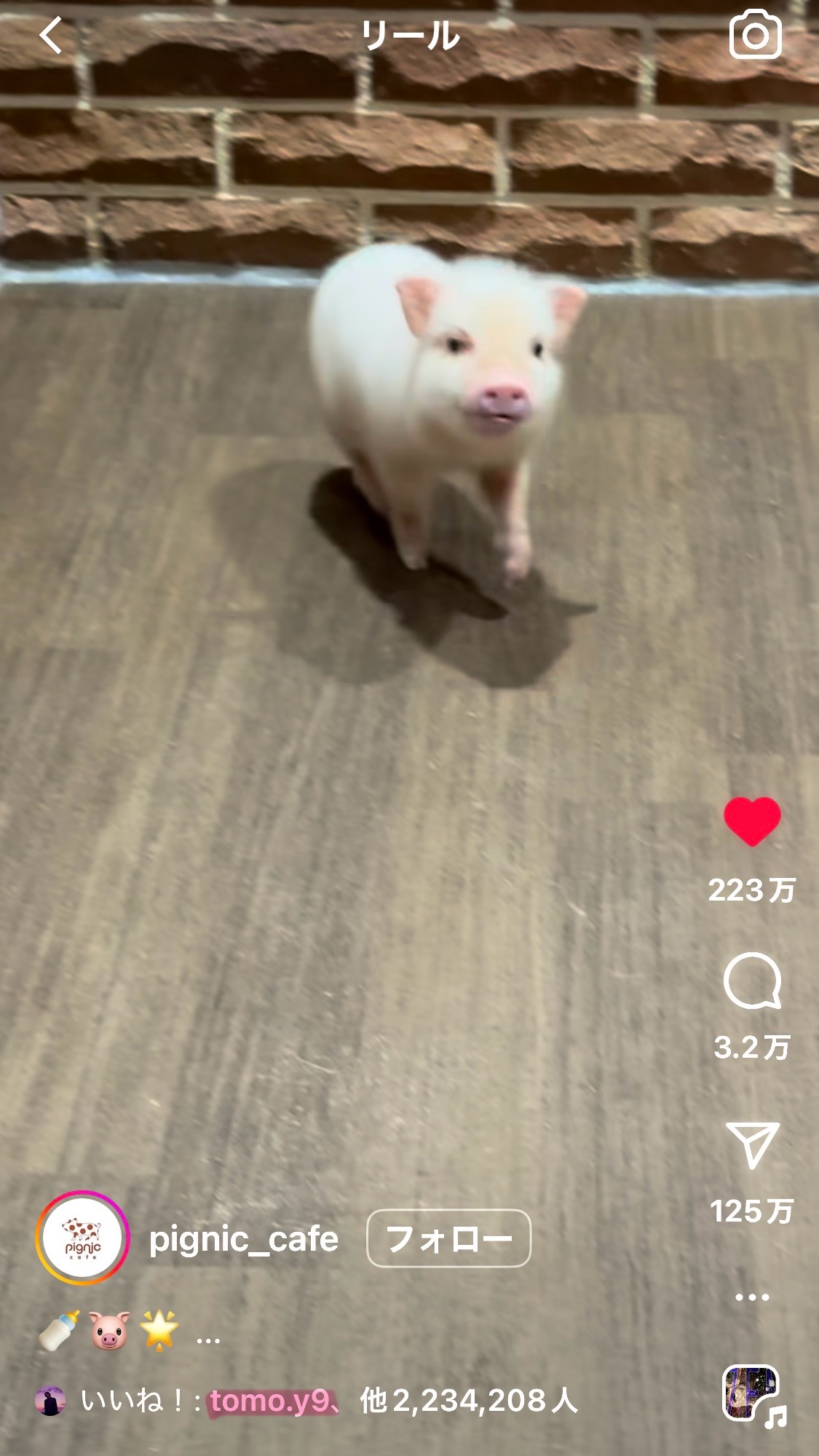Expand the caption with emoji and ellipsis
Screen dimensions: 819x1456
coord(129,1330)
